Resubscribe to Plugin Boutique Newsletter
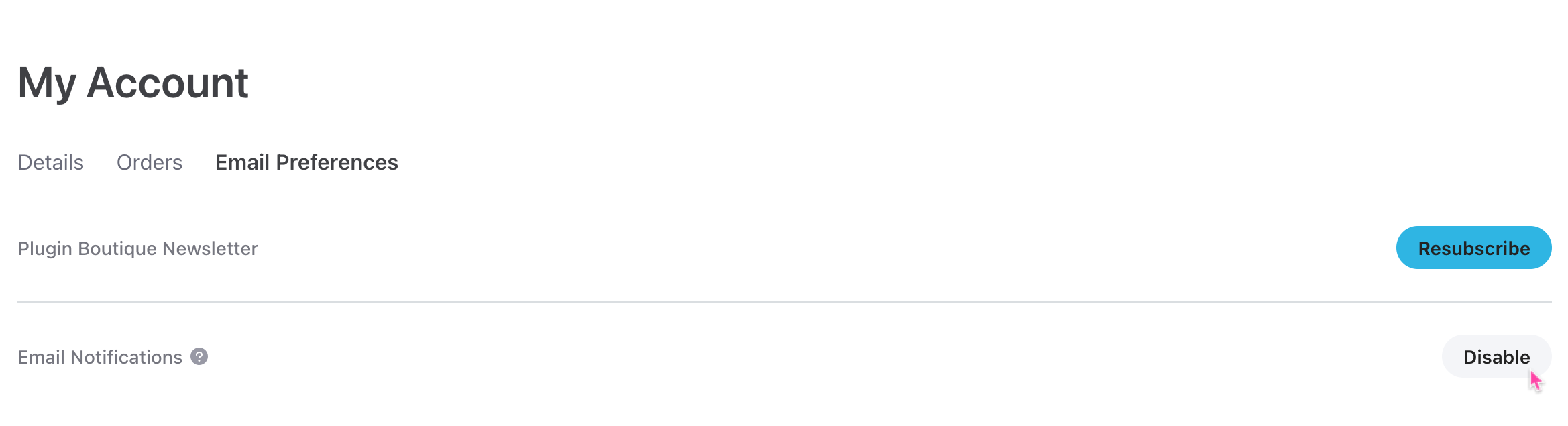1568x426 pixels. click(x=1473, y=248)
